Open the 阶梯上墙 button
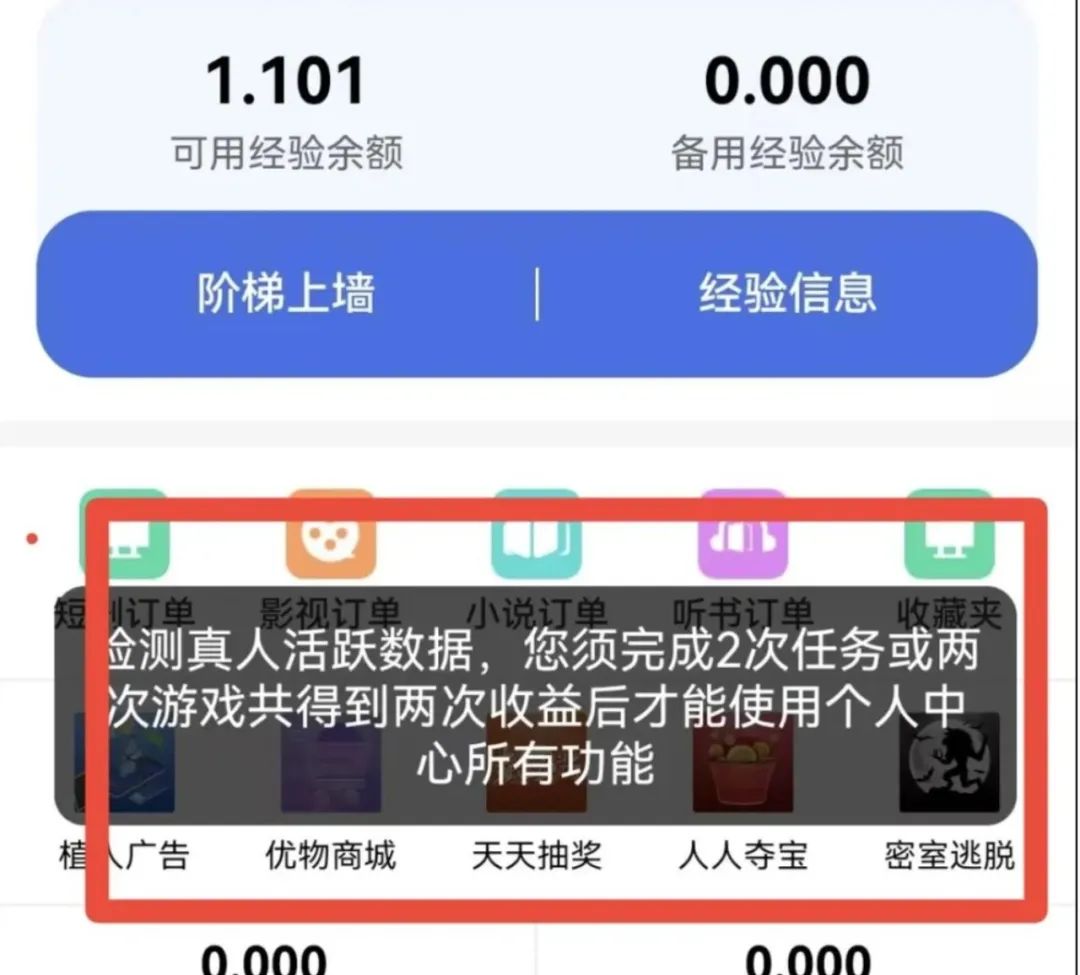The height and width of the screenshot is (975, 1080). click(x=286, y=294)
